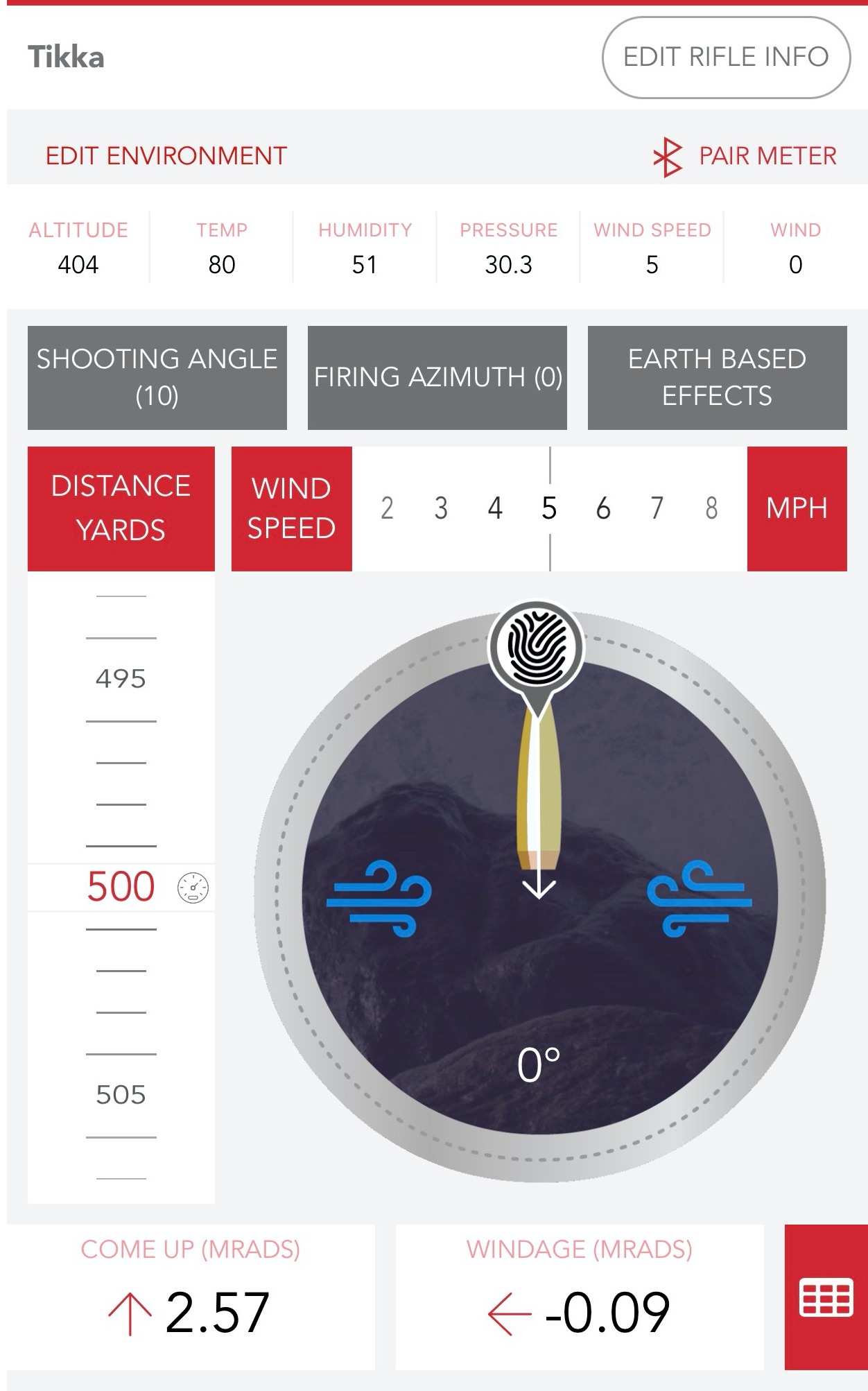This screenshot has height=1391, width=868.
Task: Select wind speed 3 on the scale
Action: pyautogui.click(x=441, y=508)
